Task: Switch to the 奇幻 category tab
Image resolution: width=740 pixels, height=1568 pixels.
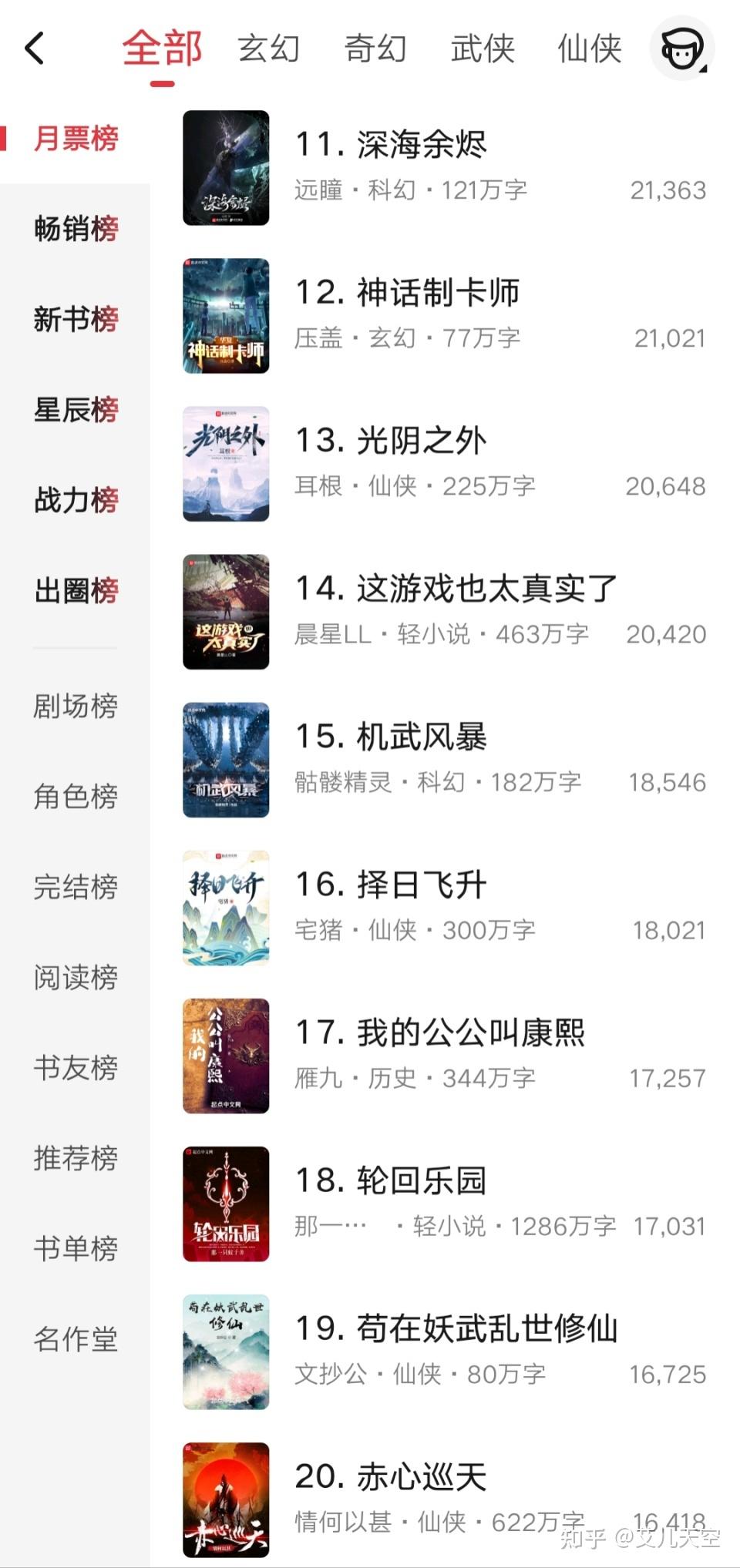Action: click(x=375, y=49)
